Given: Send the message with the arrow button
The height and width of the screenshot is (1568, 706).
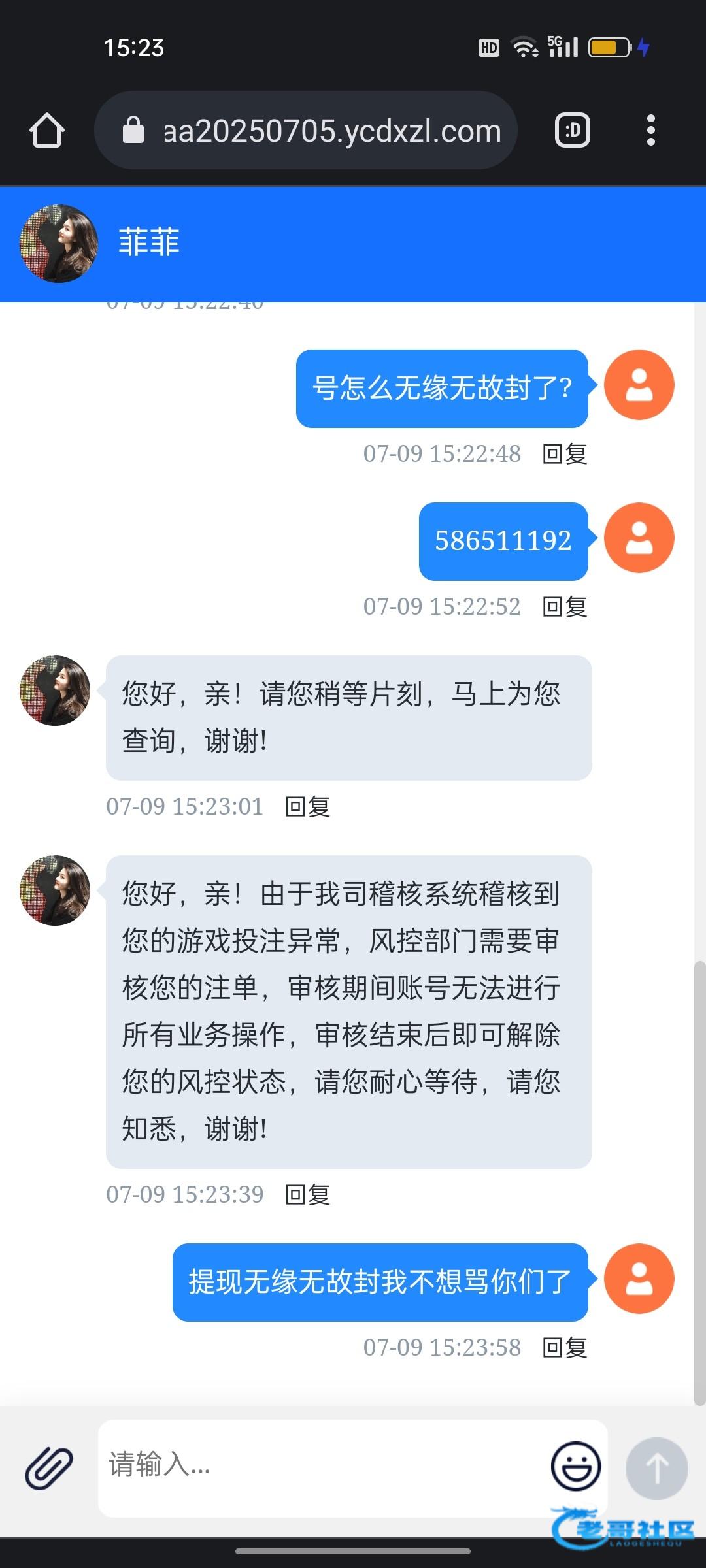Looking at the screenshot, I should (x=656, y=1468).
